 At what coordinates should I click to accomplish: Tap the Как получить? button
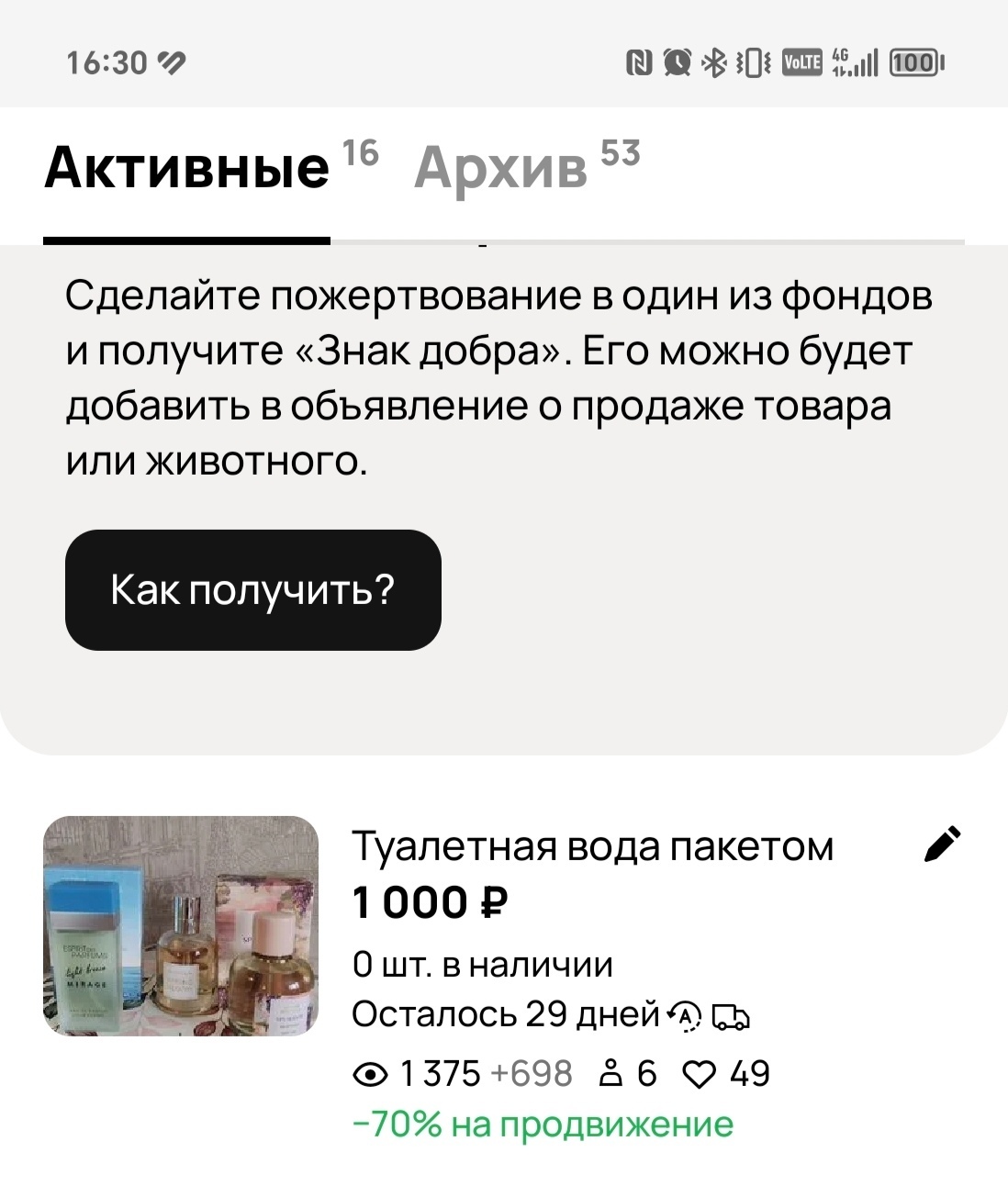[252, 590]
